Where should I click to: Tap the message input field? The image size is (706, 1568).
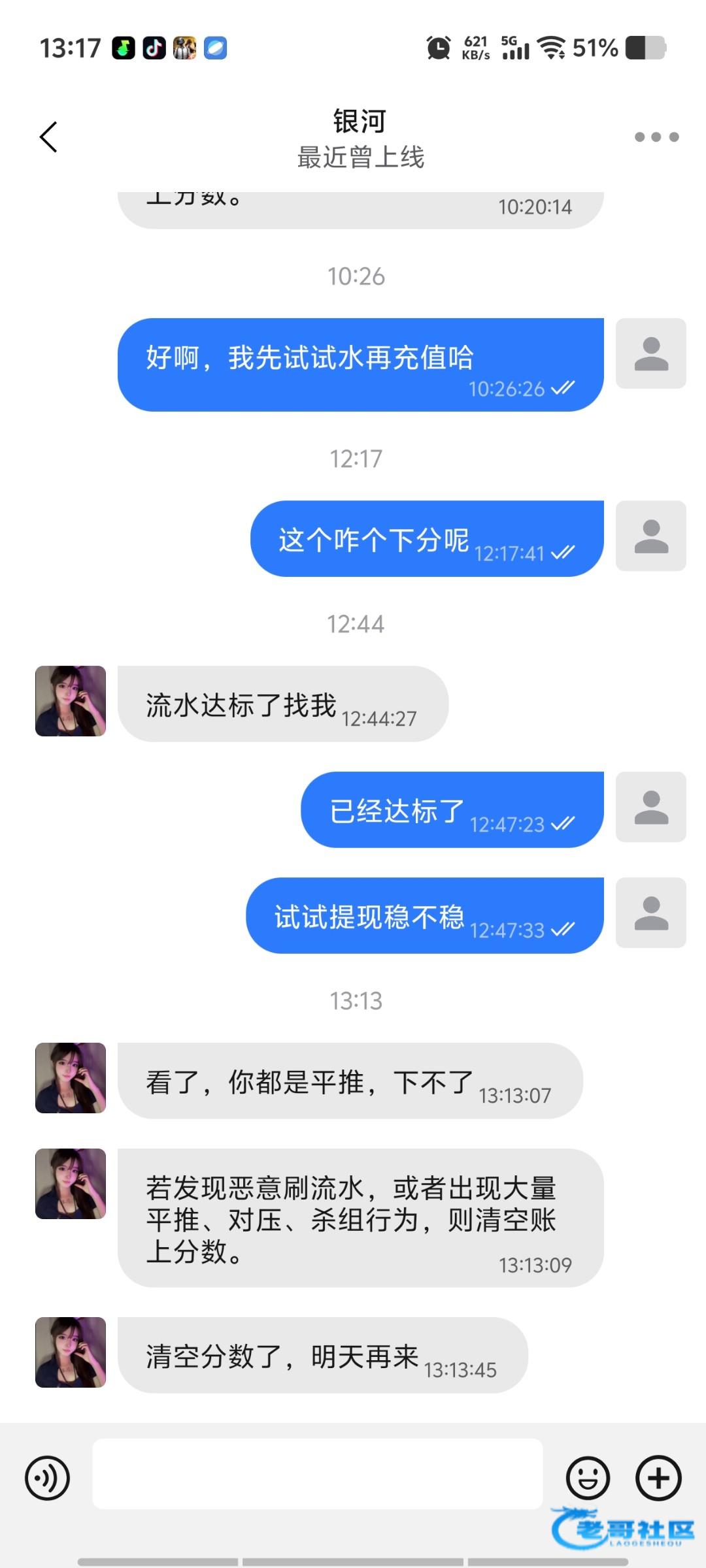(x=318, y=1473)
